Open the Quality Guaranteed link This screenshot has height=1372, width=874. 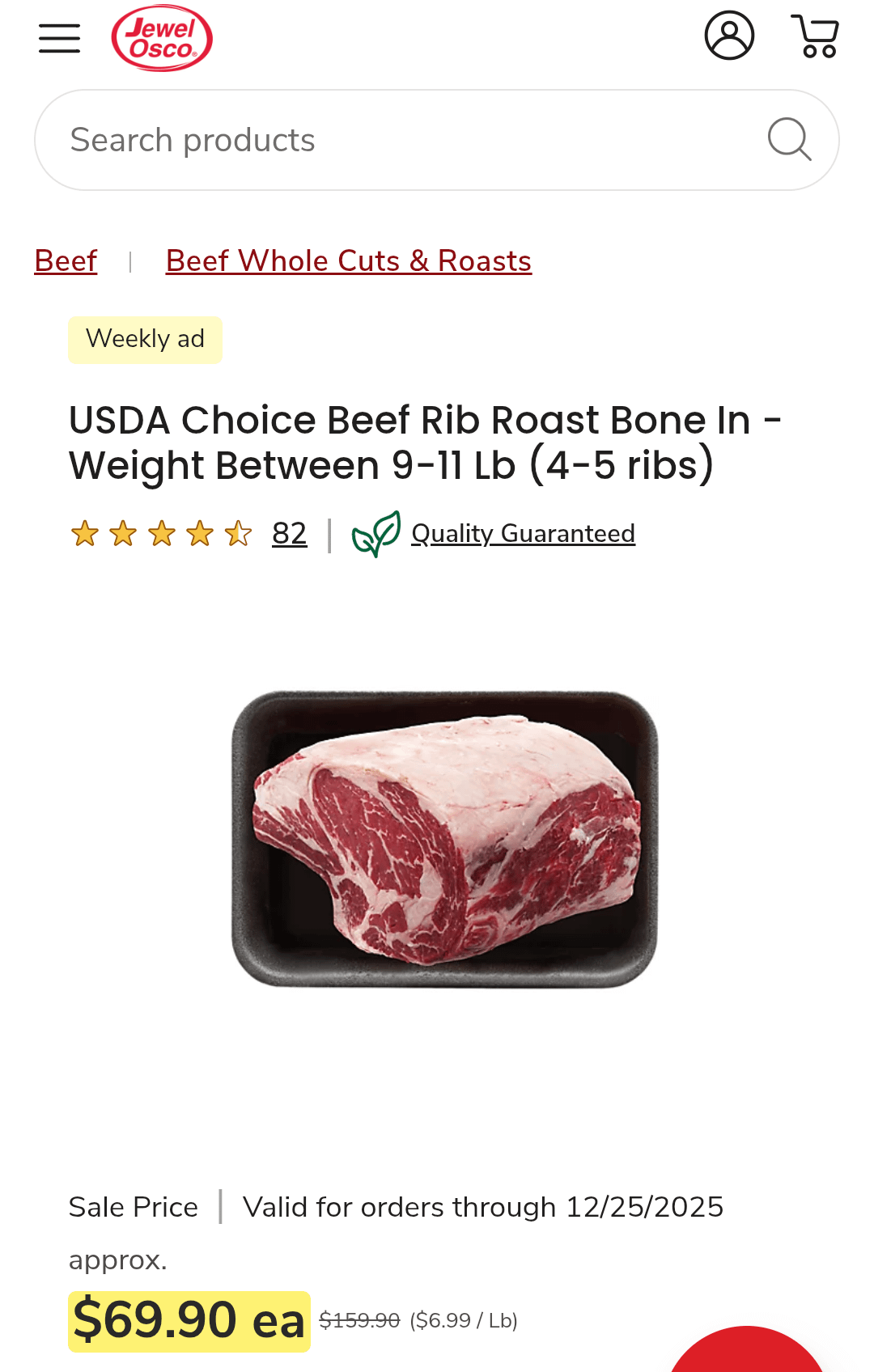(x=523, y=533)
